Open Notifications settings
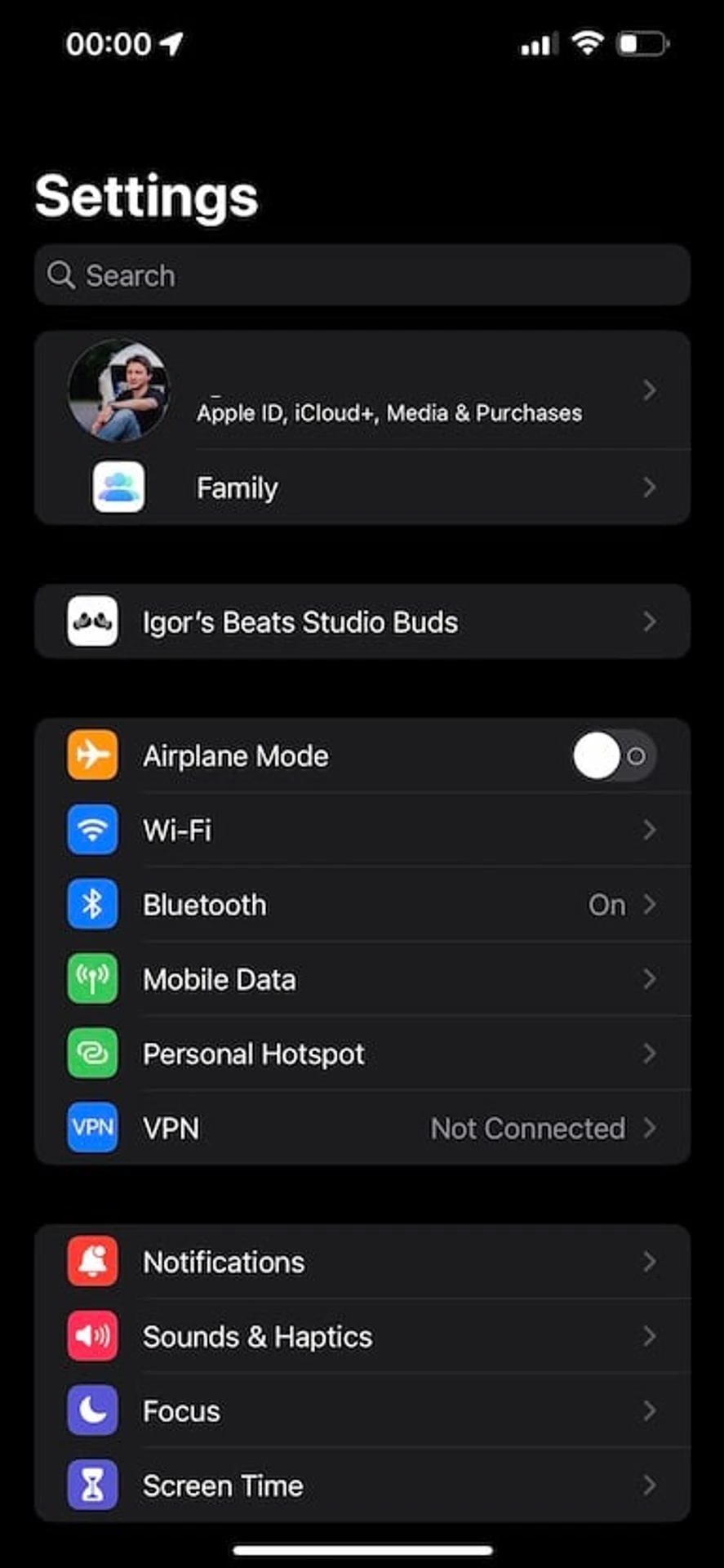Image resolution: width=724 pixels, height=1568 pixels. pyautogui.click(x=362, y=1263)
